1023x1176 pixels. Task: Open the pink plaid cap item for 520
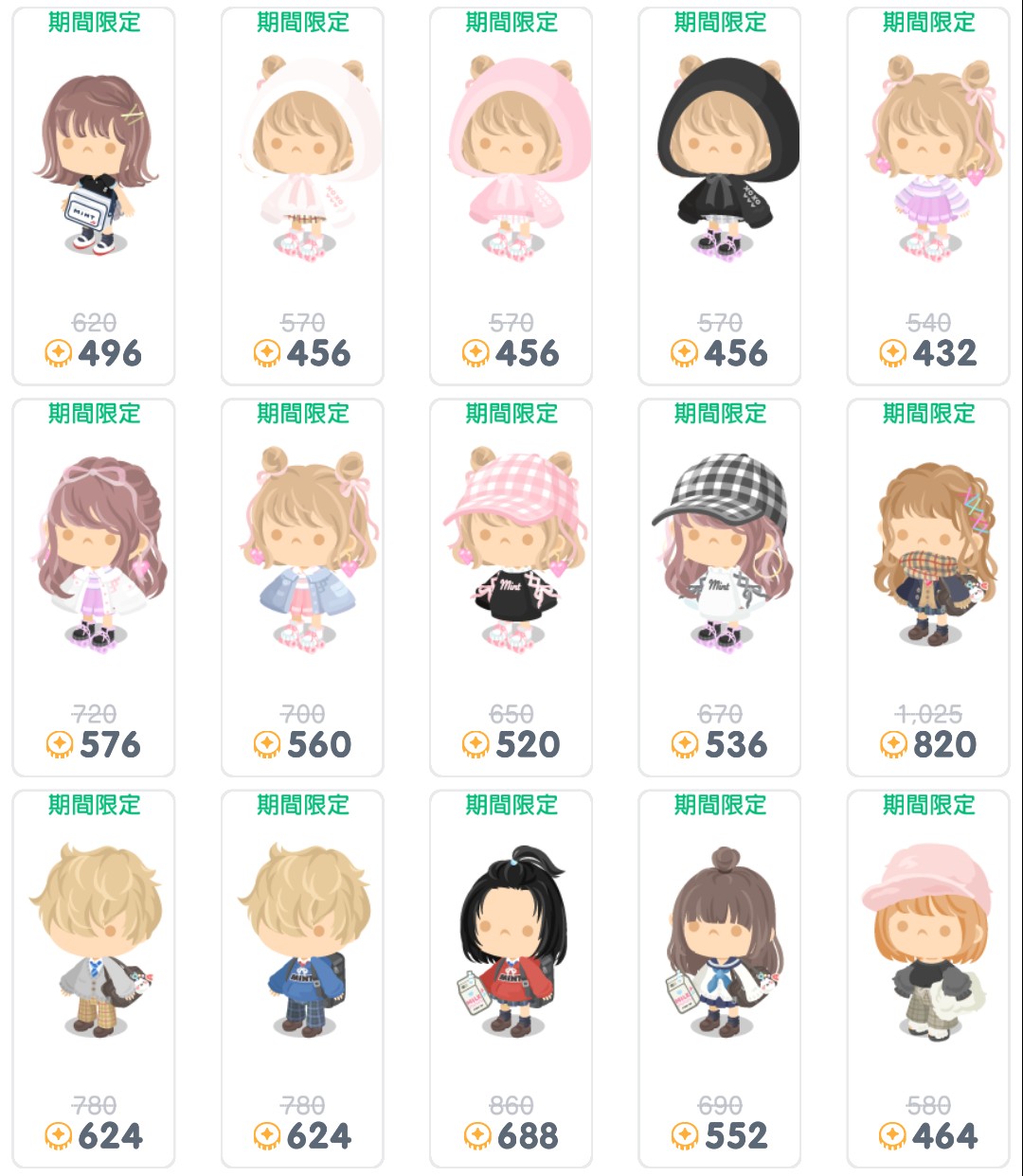coord(511,559)
